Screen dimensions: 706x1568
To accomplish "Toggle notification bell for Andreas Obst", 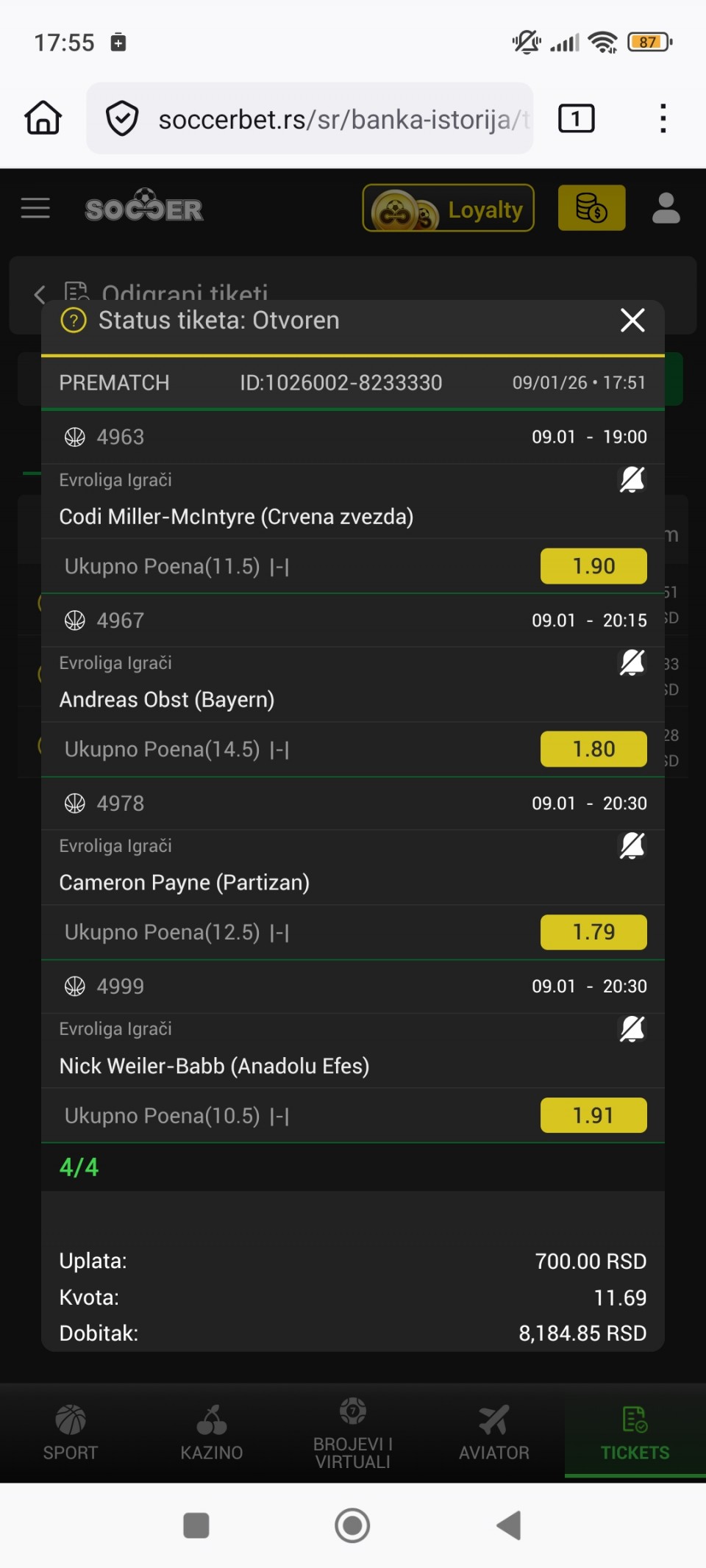I will tap(632, 663).
